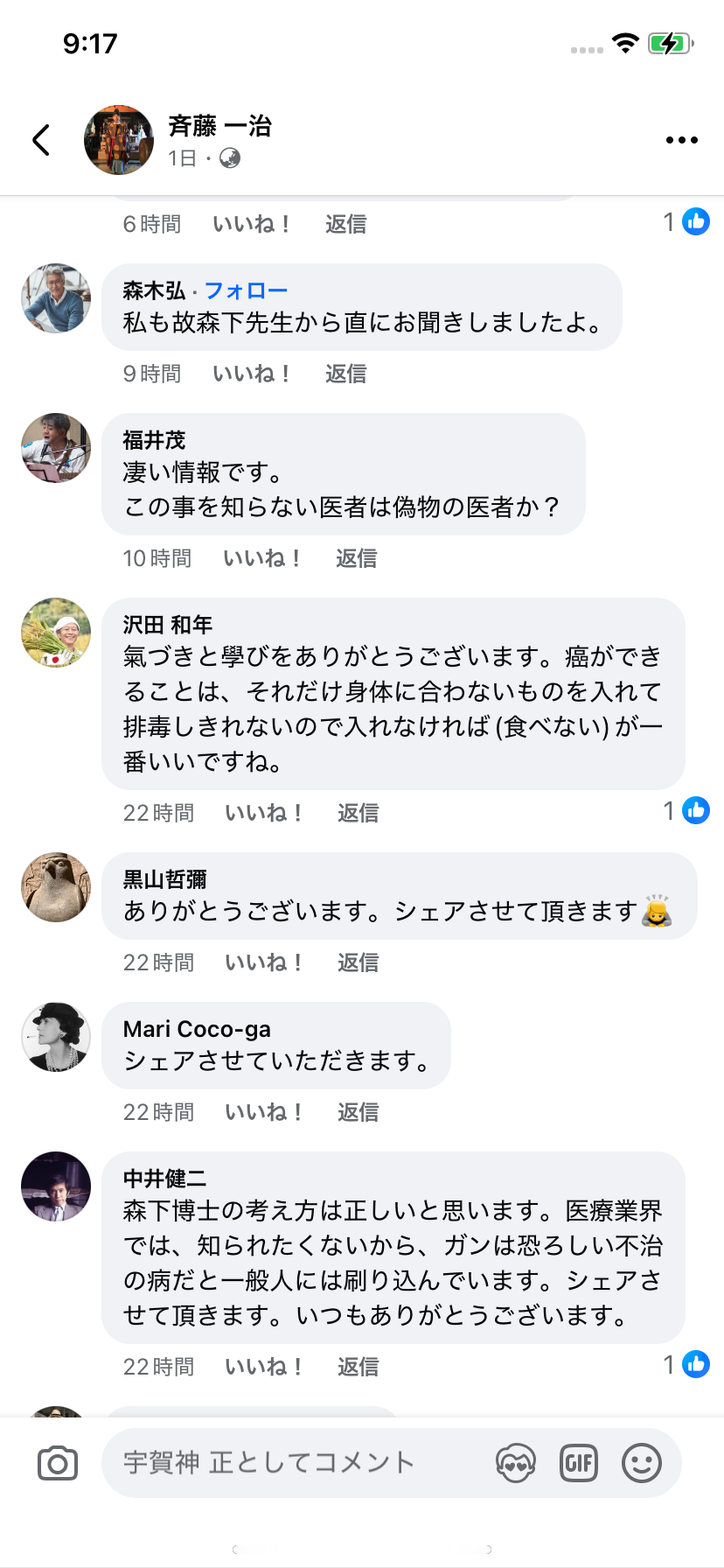Open the emoji smiley picker
The width and height of the screenshot is (724, 1568).
pyautogui.click(x=642, y=1463)
